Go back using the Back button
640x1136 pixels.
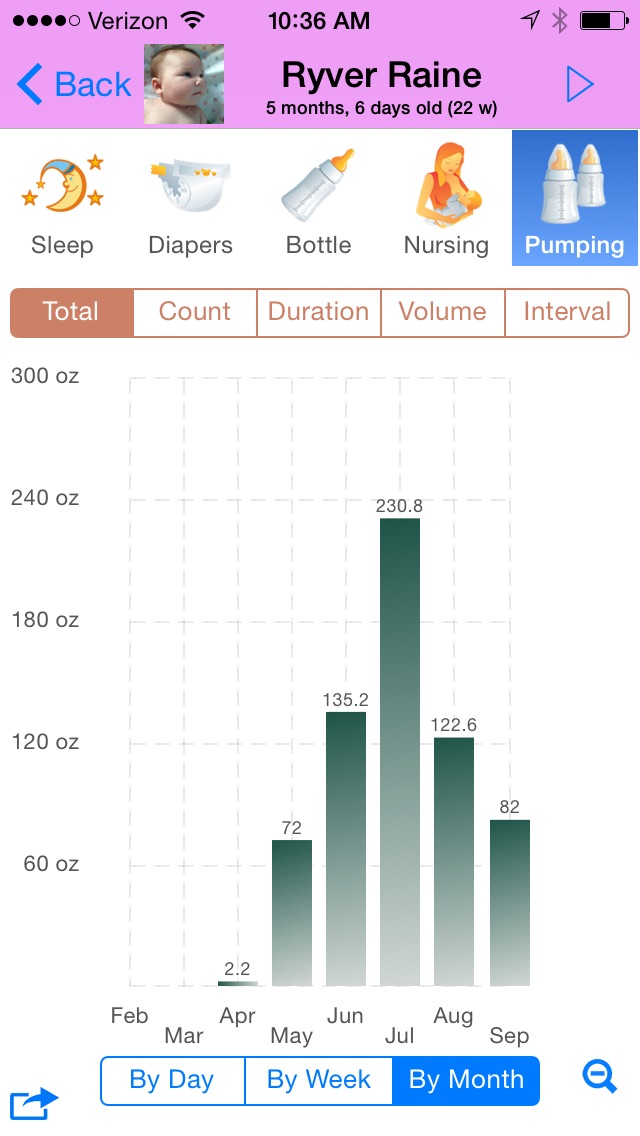point(75,85)
